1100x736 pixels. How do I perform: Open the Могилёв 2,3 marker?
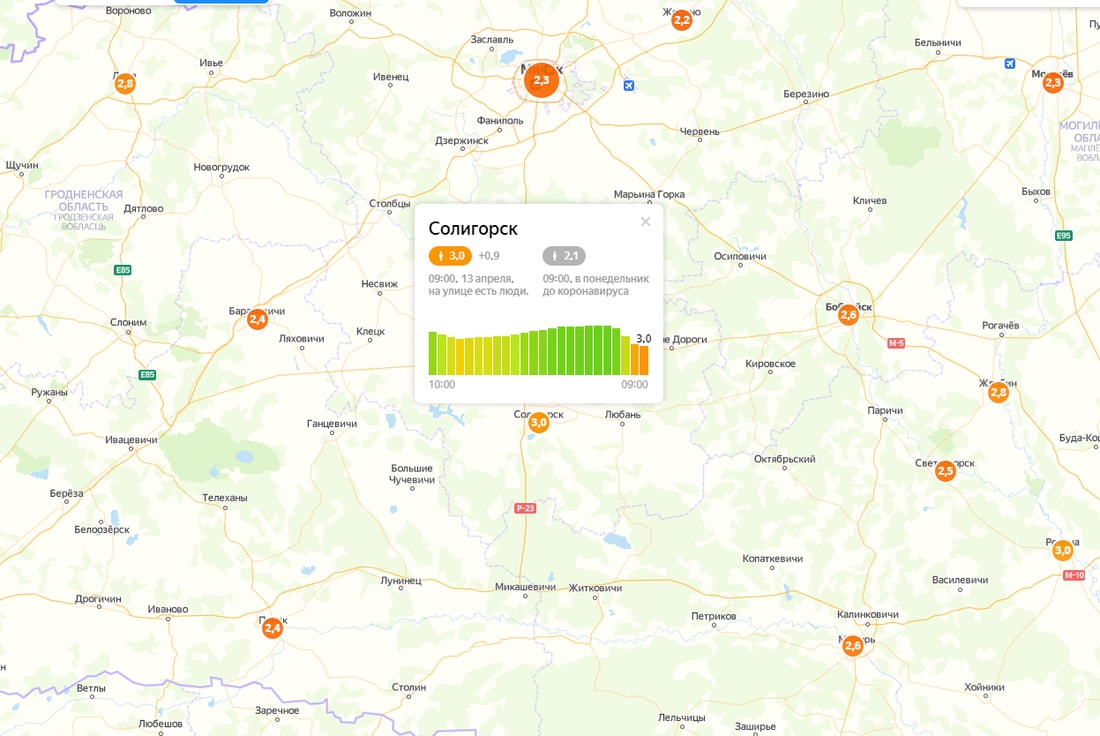point(1053,83)
